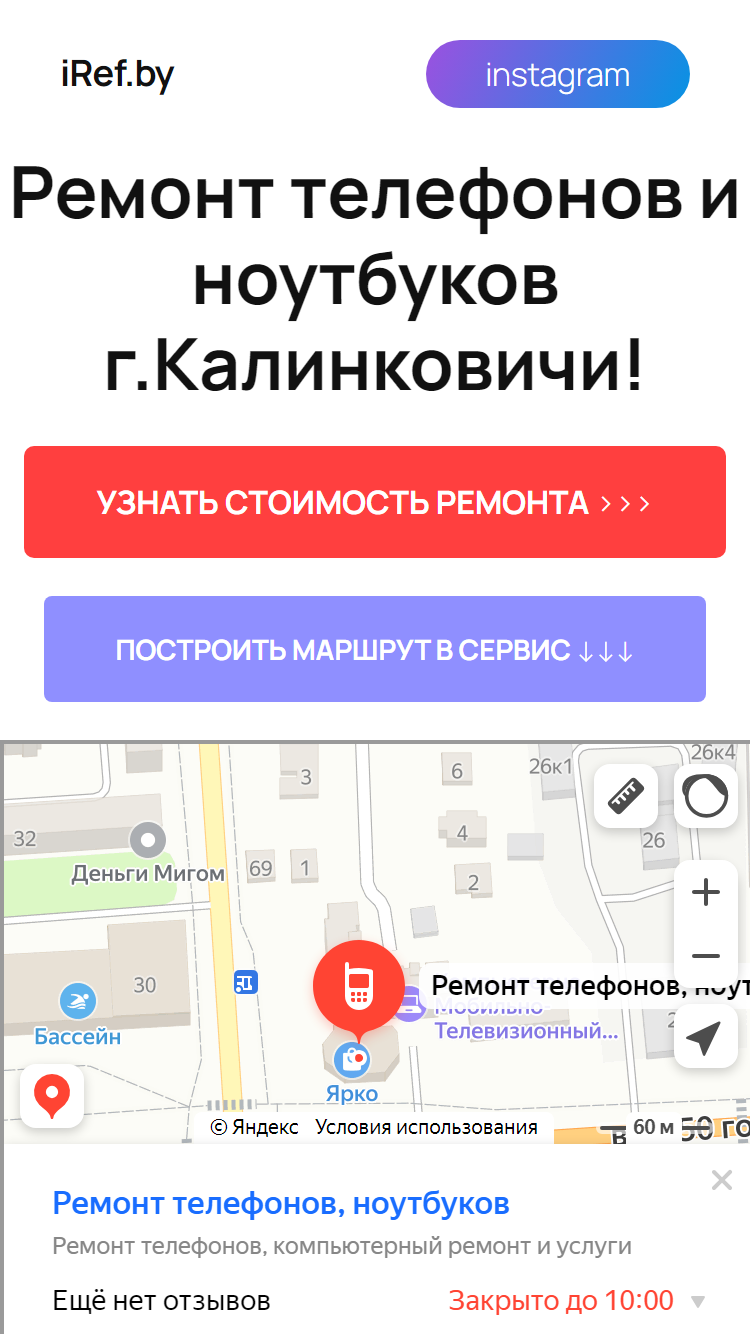Open Ремонт телефонов, ноутбуков place link
Viewport: 750px width, 1334px height.
click(281, 1203)
